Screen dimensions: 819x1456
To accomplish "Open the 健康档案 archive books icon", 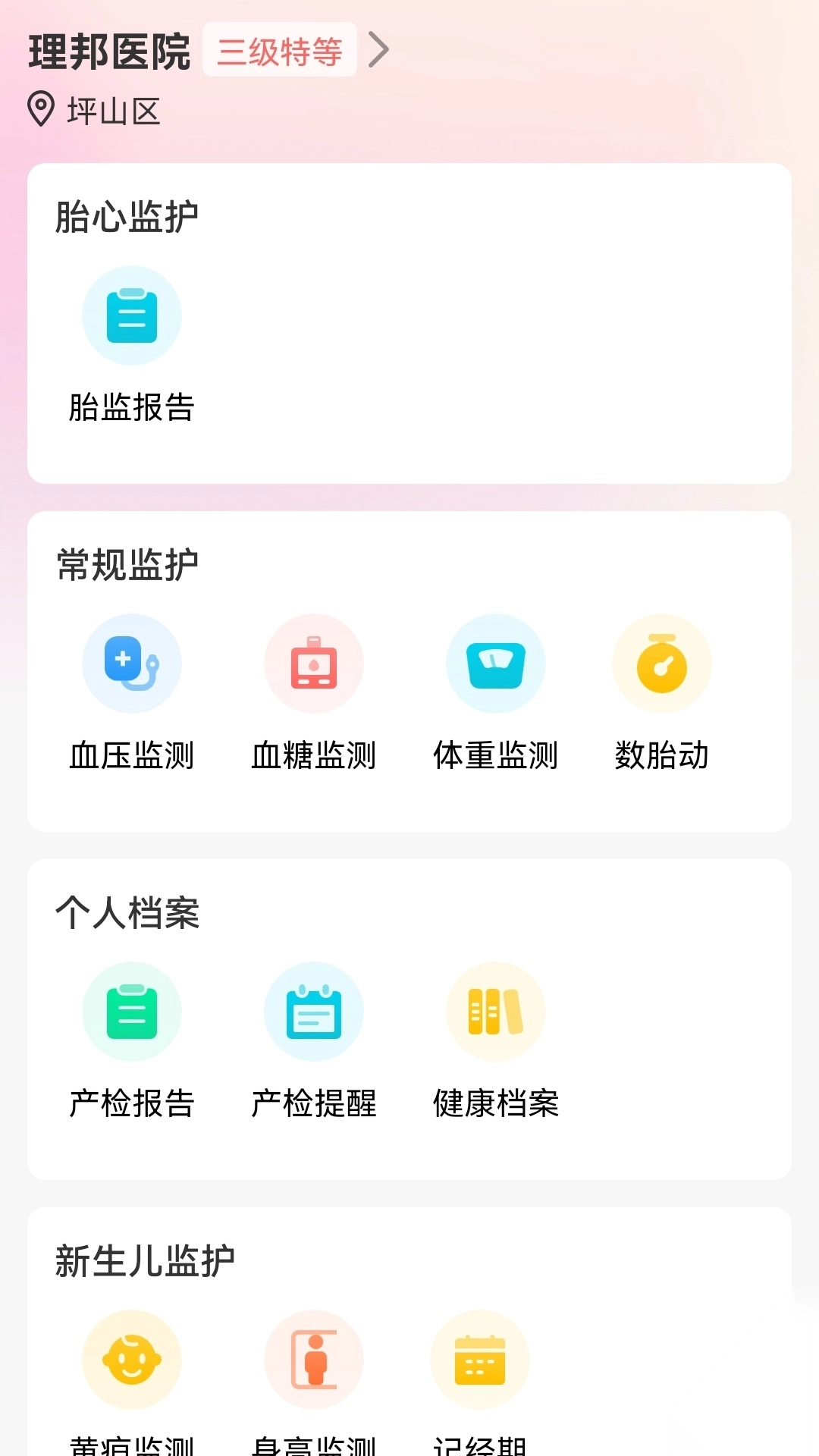I will point(495,1012).
